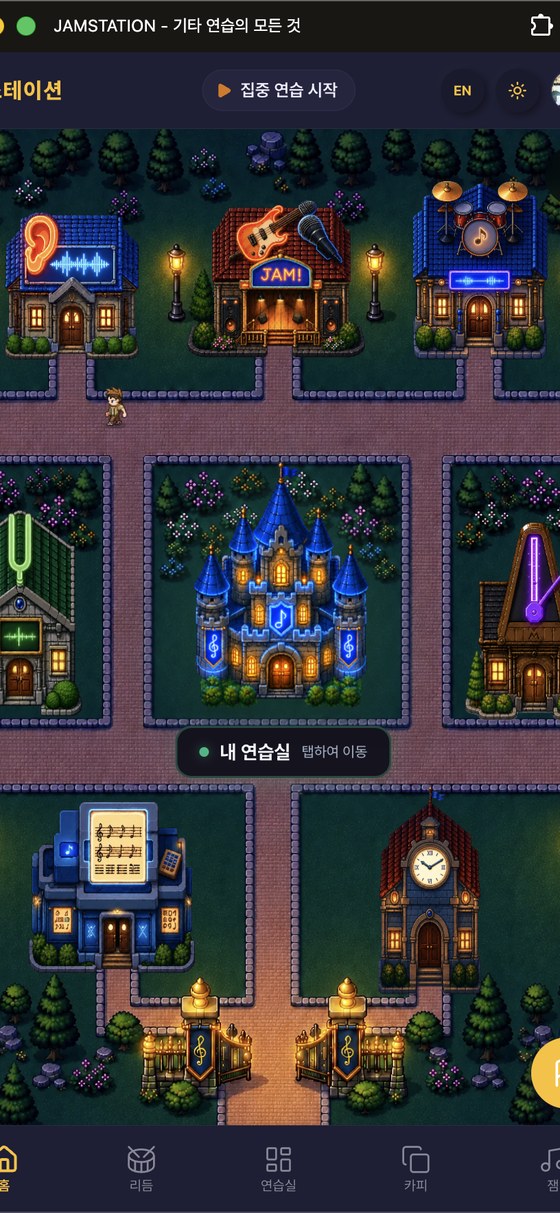The height and width of the screenshot is (1213, 560).
Task: Go to the 내 연습실 castle
Action: [x=283, y=752]
